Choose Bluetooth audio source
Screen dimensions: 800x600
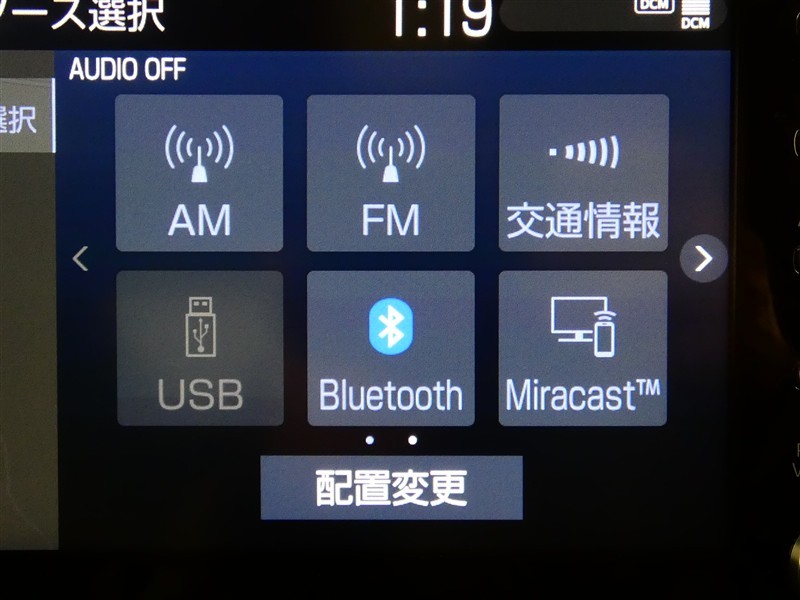390,348
